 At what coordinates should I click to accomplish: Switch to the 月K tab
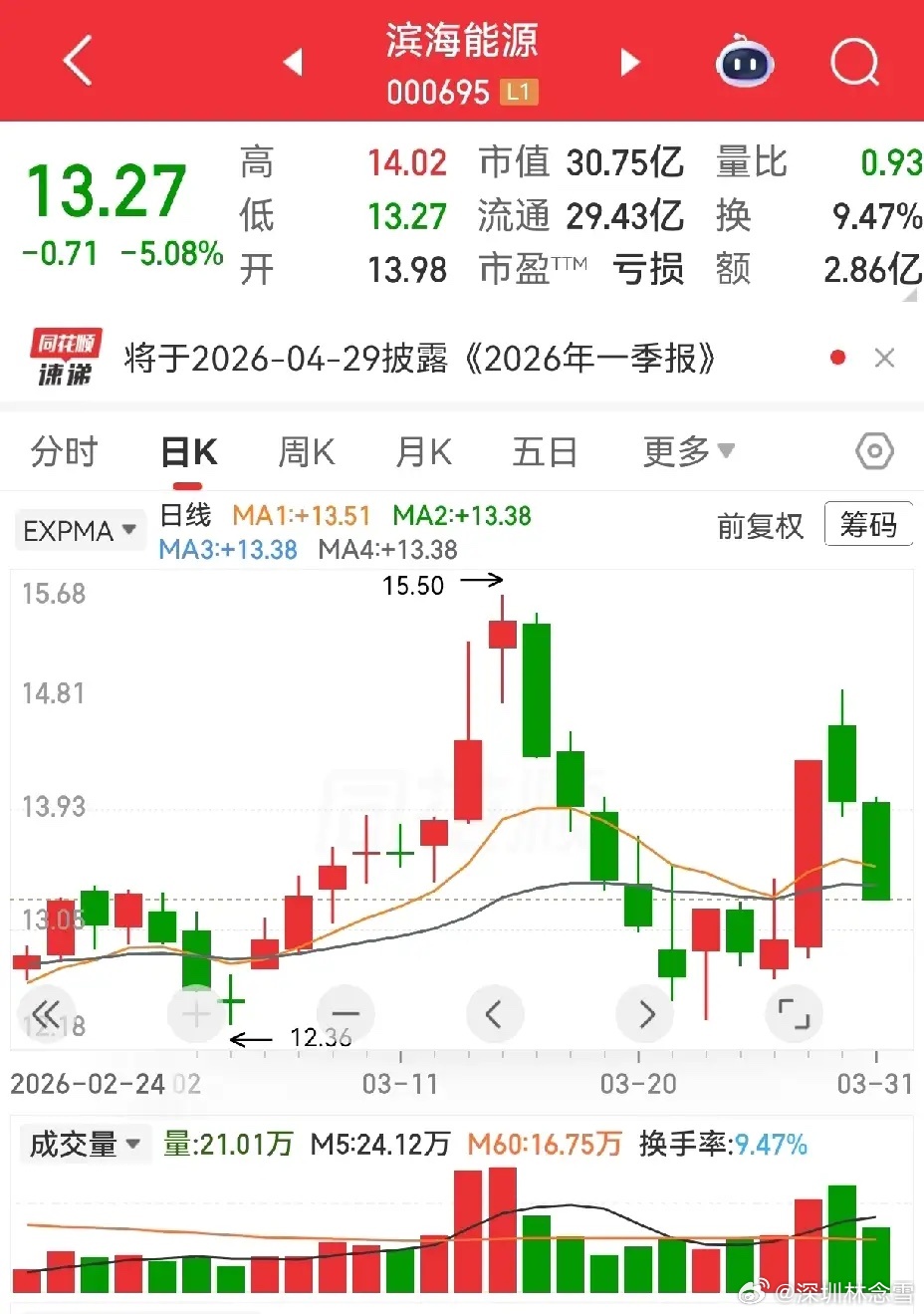(x=423, y=451)
